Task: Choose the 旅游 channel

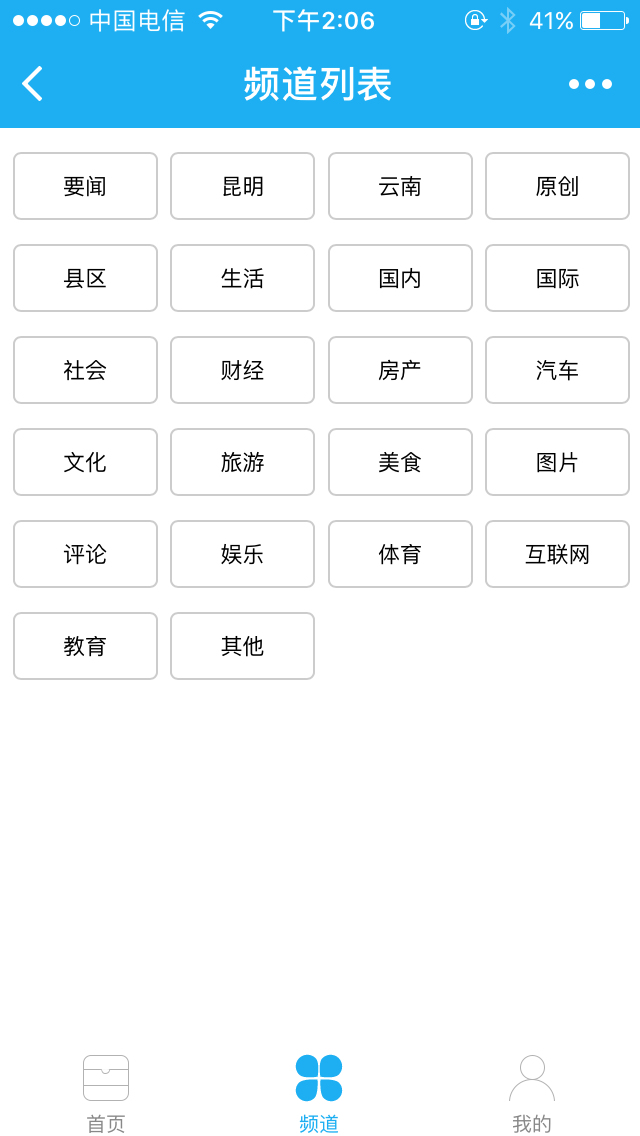Action: click(x=242, y=462)
